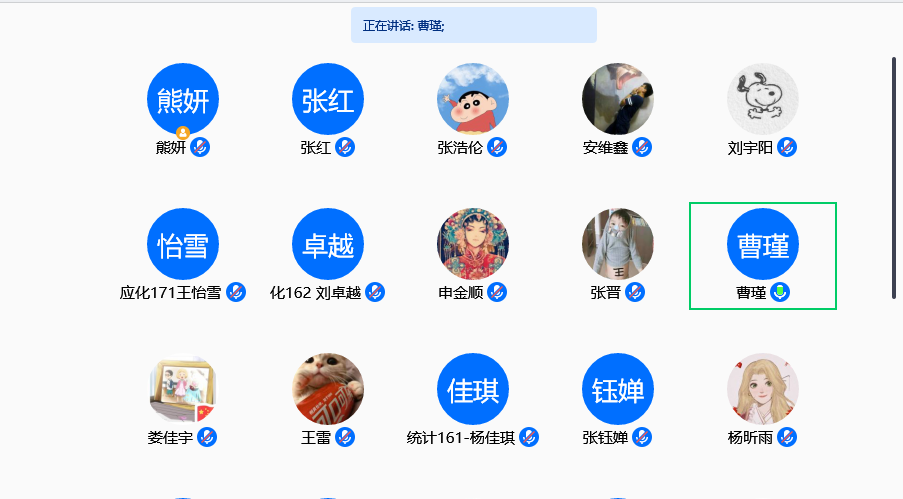The width and height of the screenshot is (903, 499).
Task: Tap 张浩伦's cartoon avatar
Action: point(473,99)
